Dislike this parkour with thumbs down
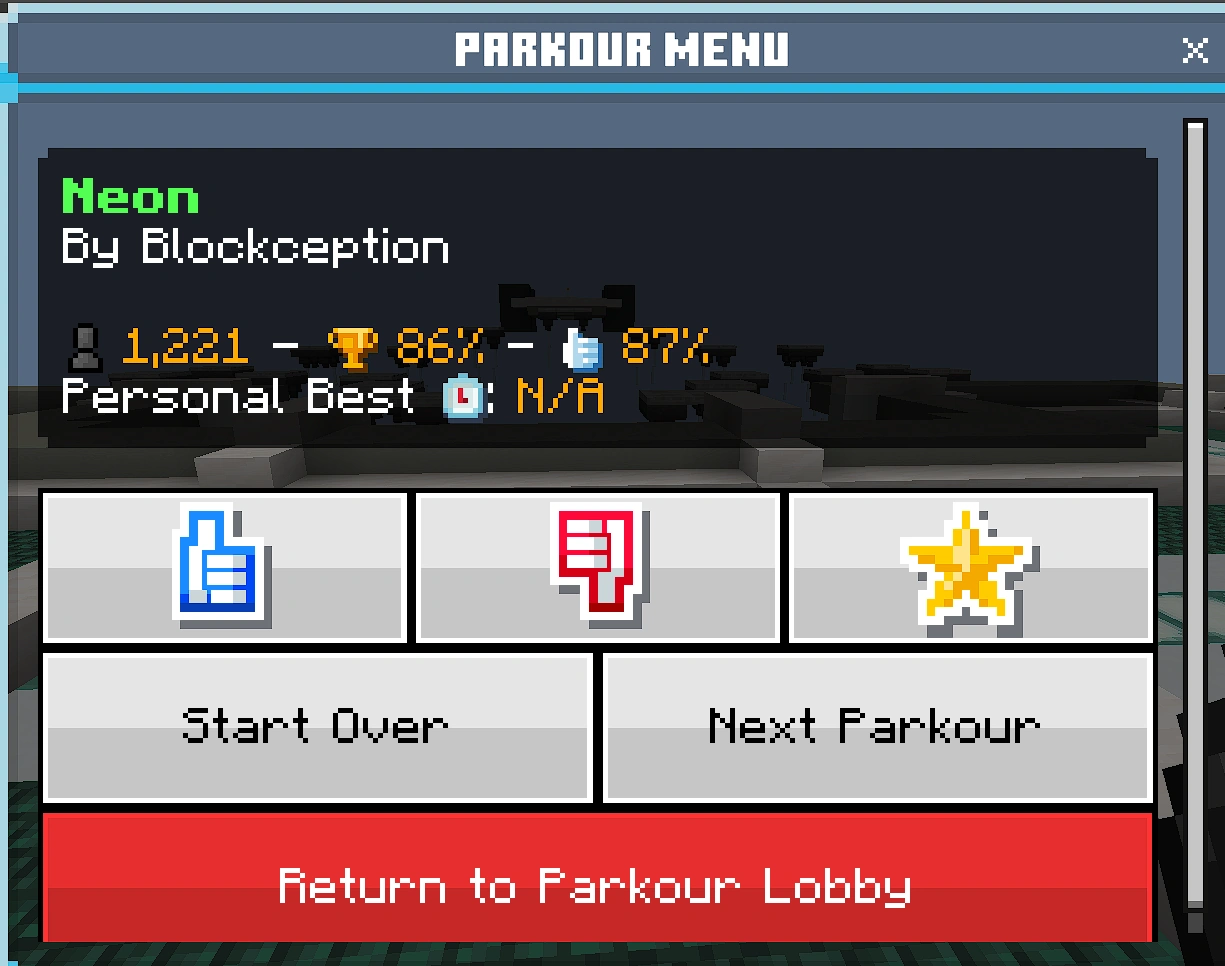The width and height of the screenshot is (1225, 966). click(598, 567)
